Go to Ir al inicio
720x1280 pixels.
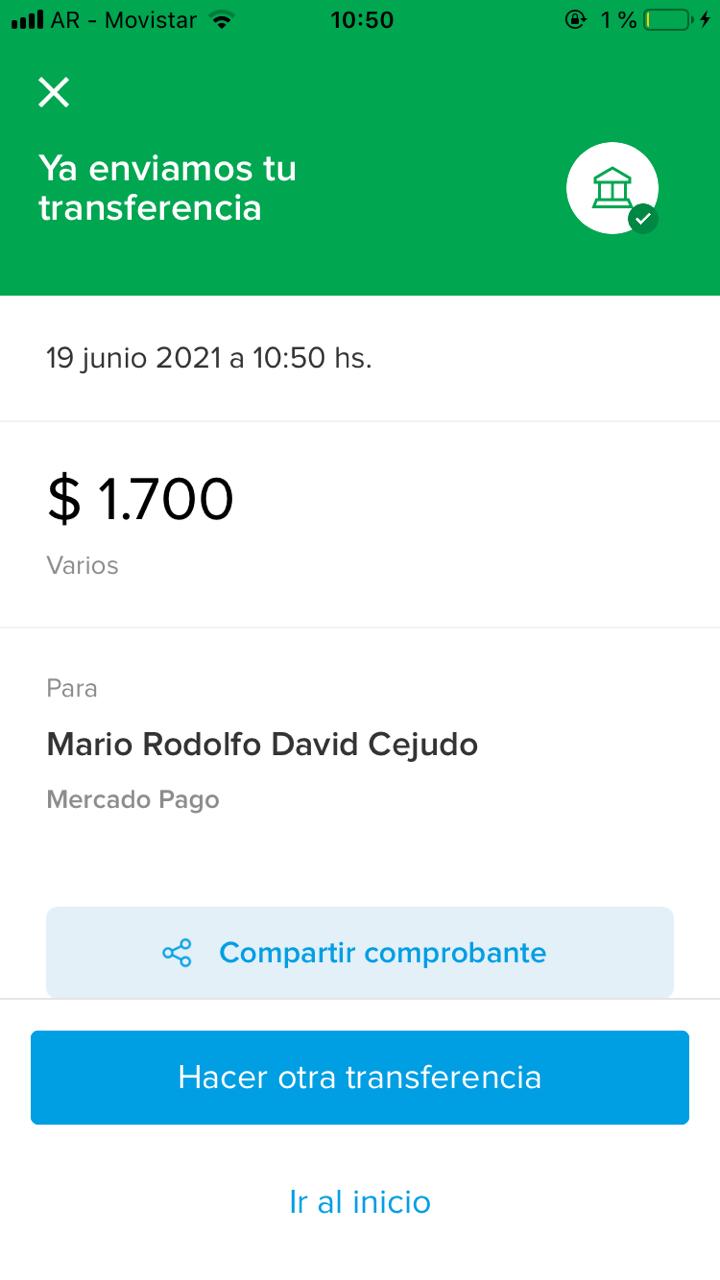pyautogui.click(x=360, y=1201)
